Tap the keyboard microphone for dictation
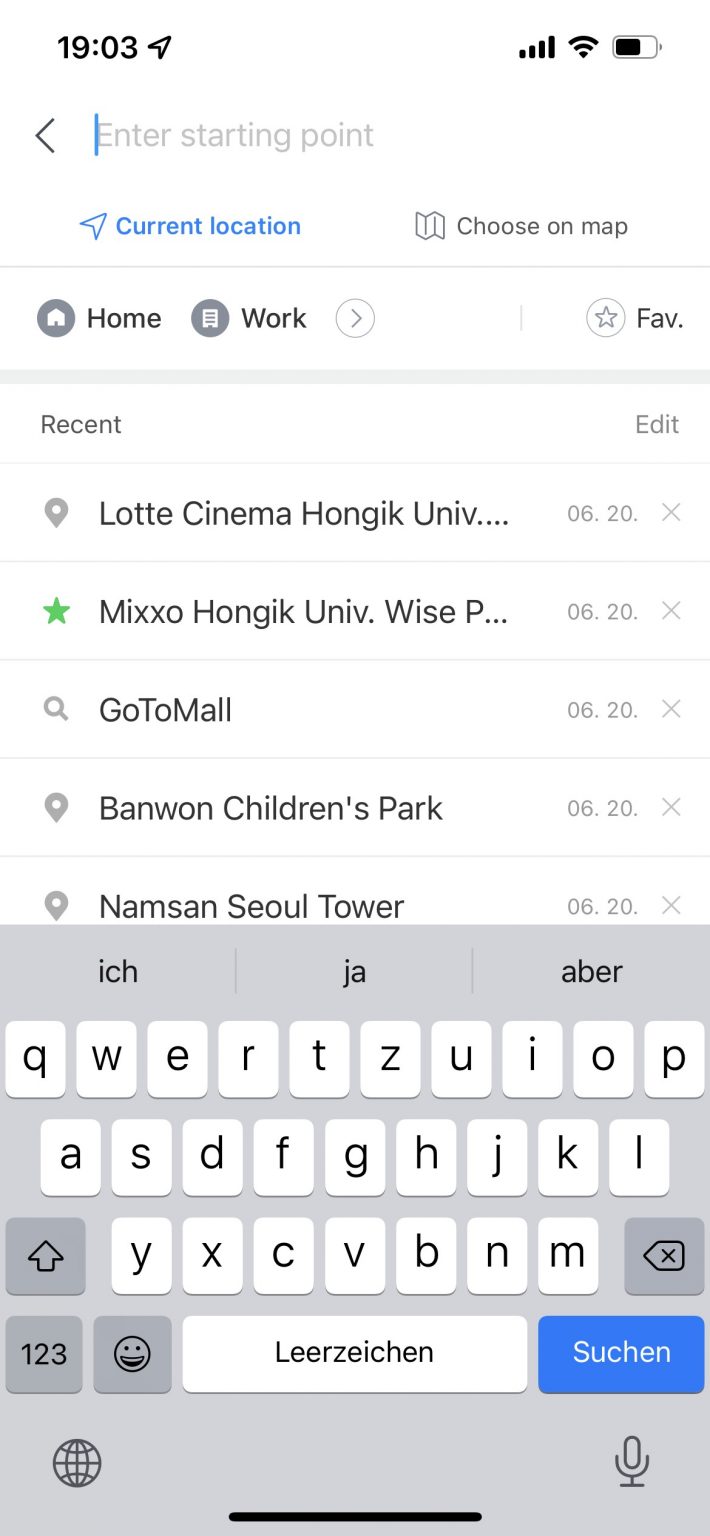Image resolution: width=710 pixels, height=1536 pixels. (x=631, y=1463)
